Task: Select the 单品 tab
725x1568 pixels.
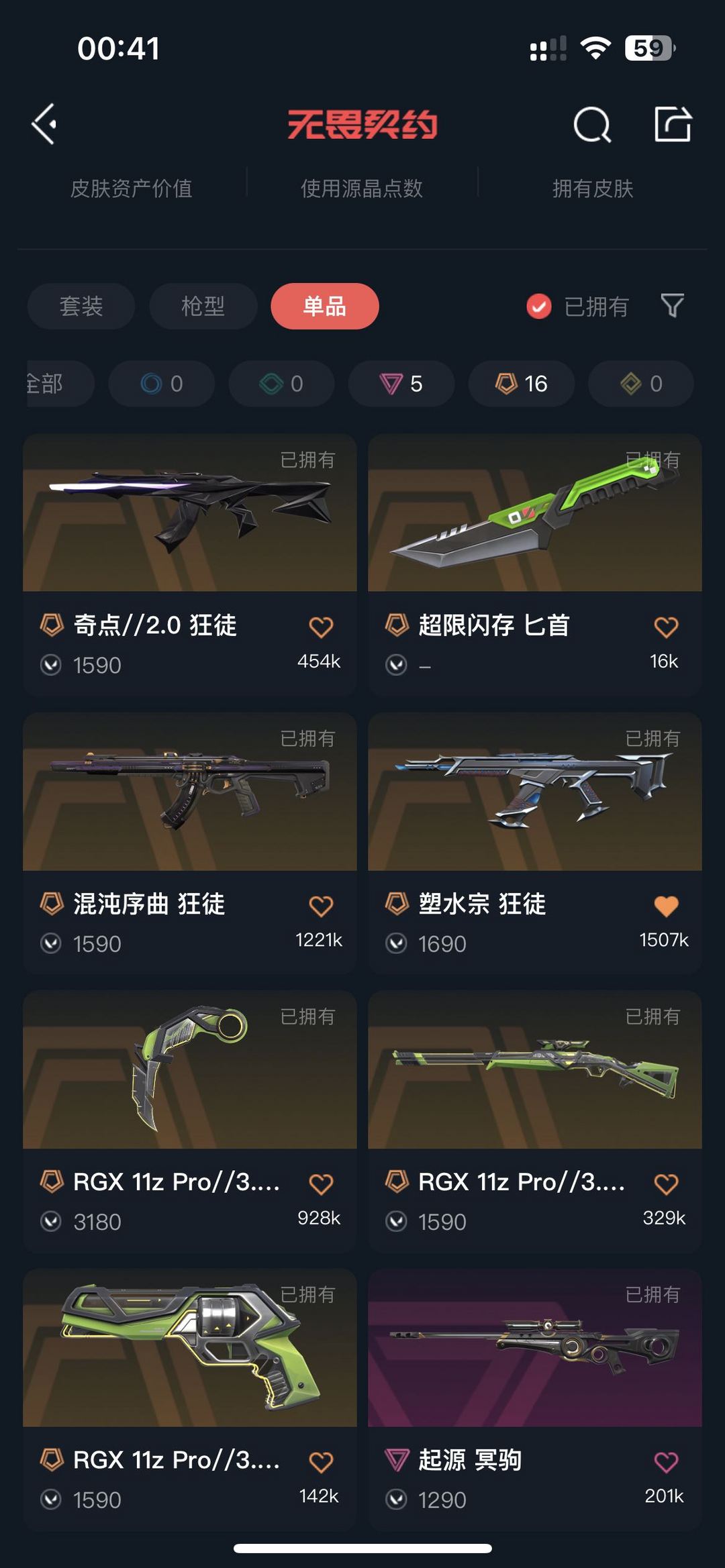Action: (325, 306)
